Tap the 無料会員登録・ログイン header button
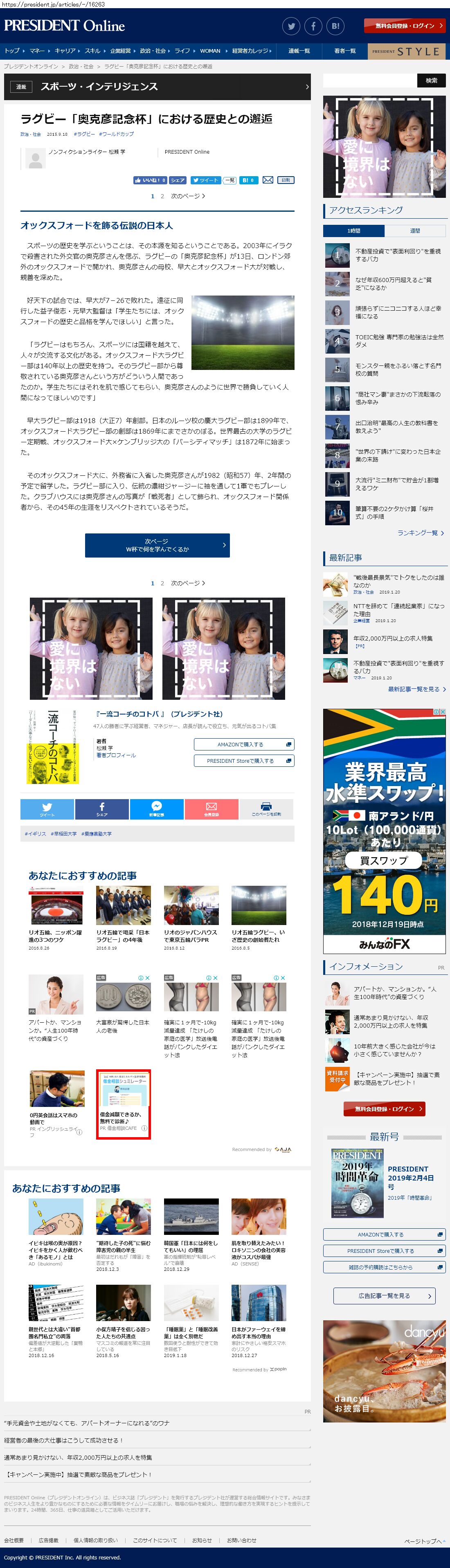This screenshot has height=1568, width=450. tap(404, 26)
